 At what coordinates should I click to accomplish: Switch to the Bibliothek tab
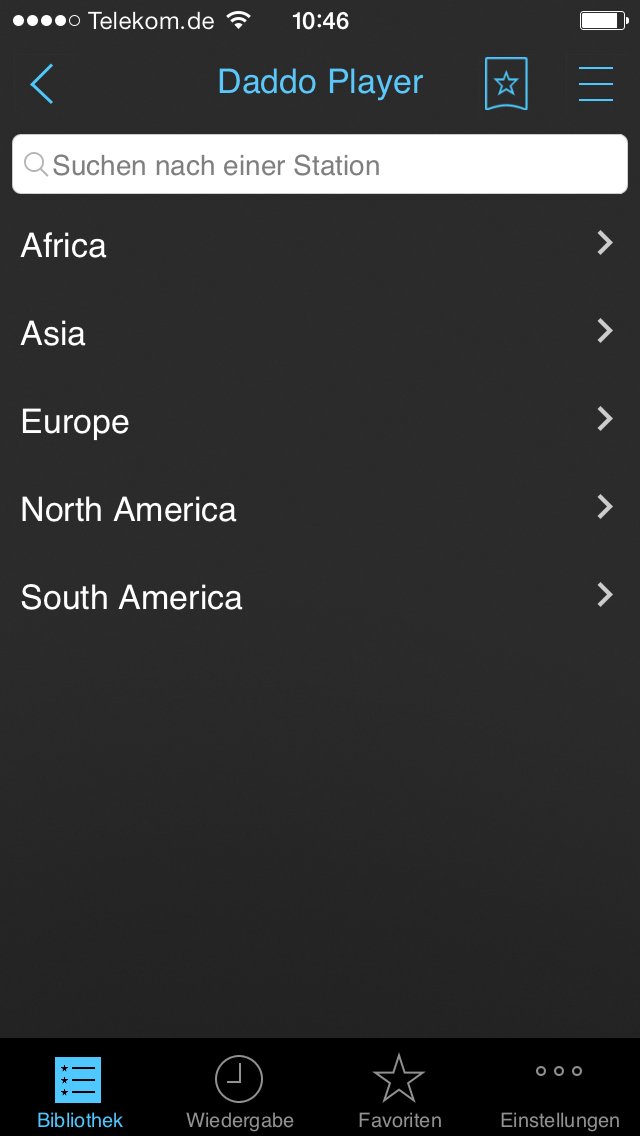point(79,1092)
